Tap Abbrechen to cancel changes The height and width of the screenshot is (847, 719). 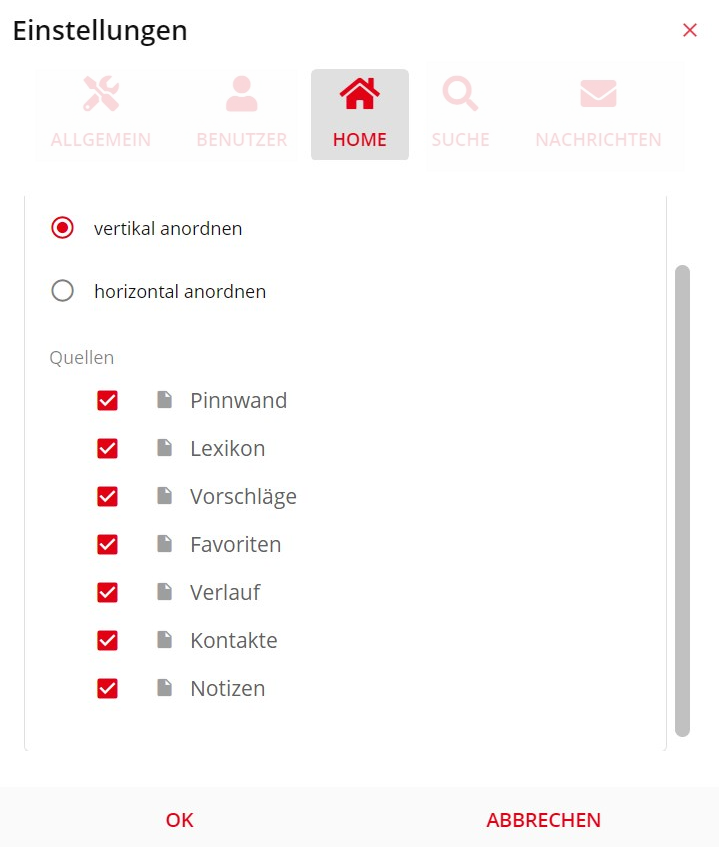[x=543, y=820]
